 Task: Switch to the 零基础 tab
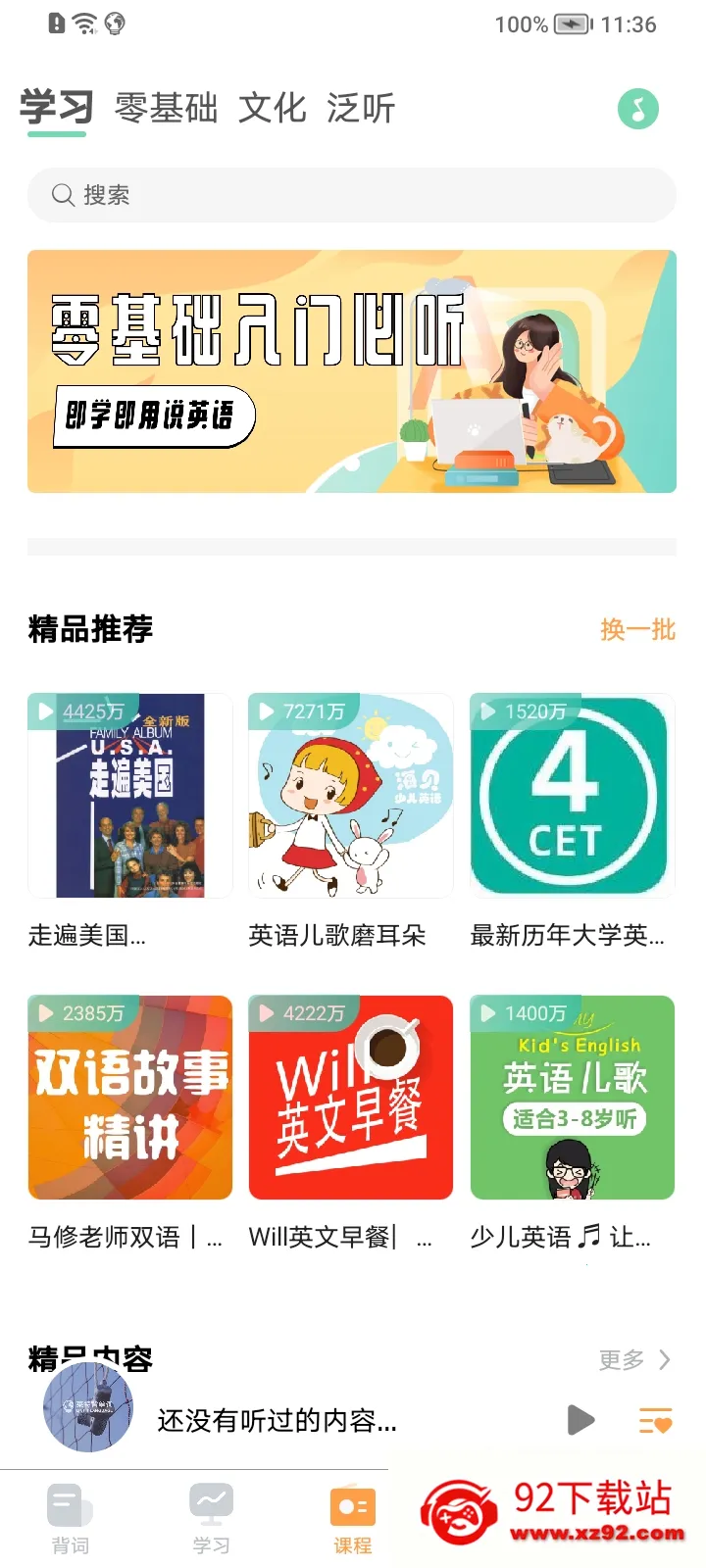[166, 108]
